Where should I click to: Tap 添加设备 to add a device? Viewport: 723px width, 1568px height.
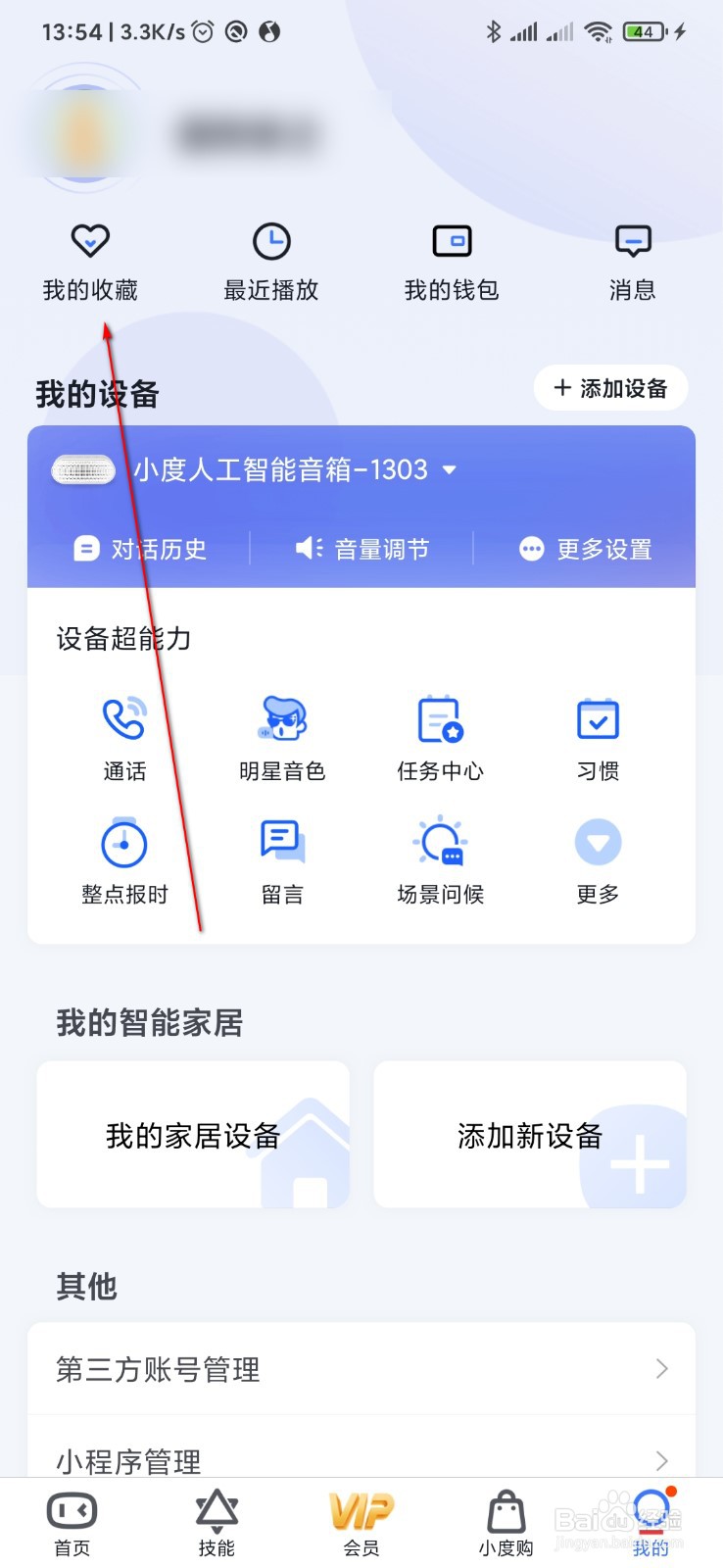[609, 388]
